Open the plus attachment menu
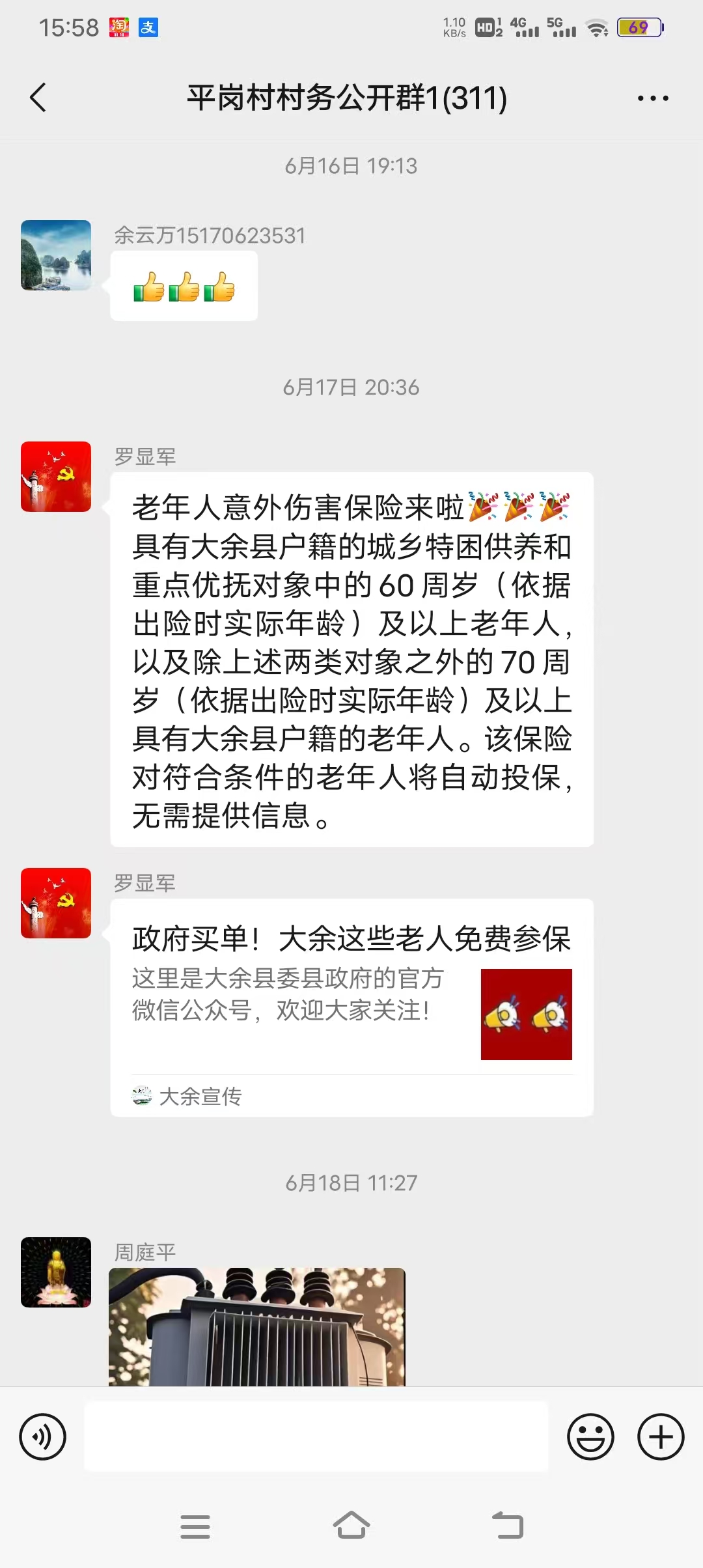 (660, 1436)
